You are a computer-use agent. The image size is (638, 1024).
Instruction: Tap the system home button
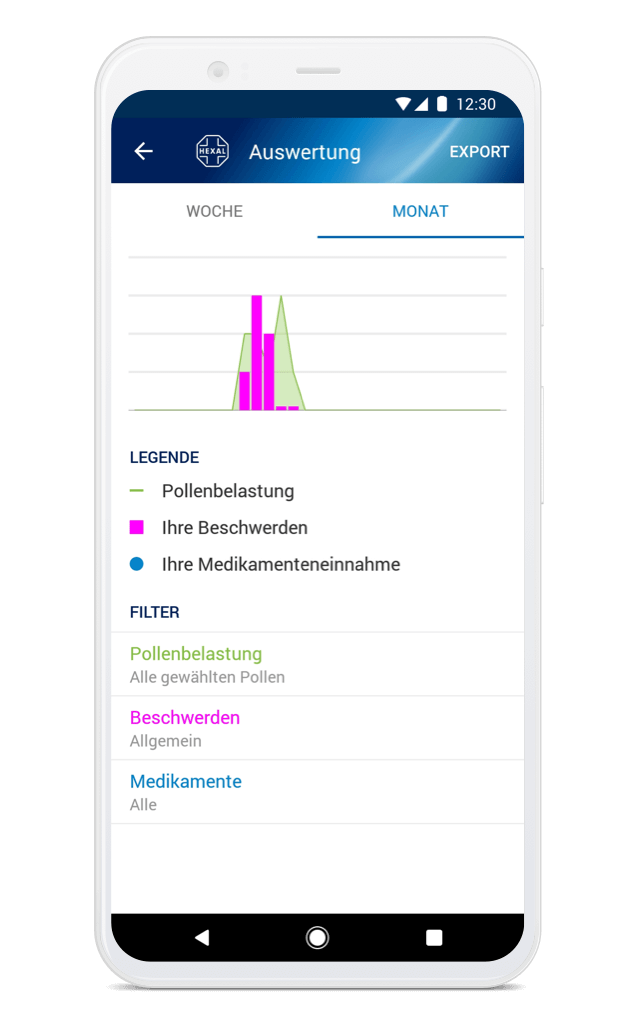coord(317,937)
